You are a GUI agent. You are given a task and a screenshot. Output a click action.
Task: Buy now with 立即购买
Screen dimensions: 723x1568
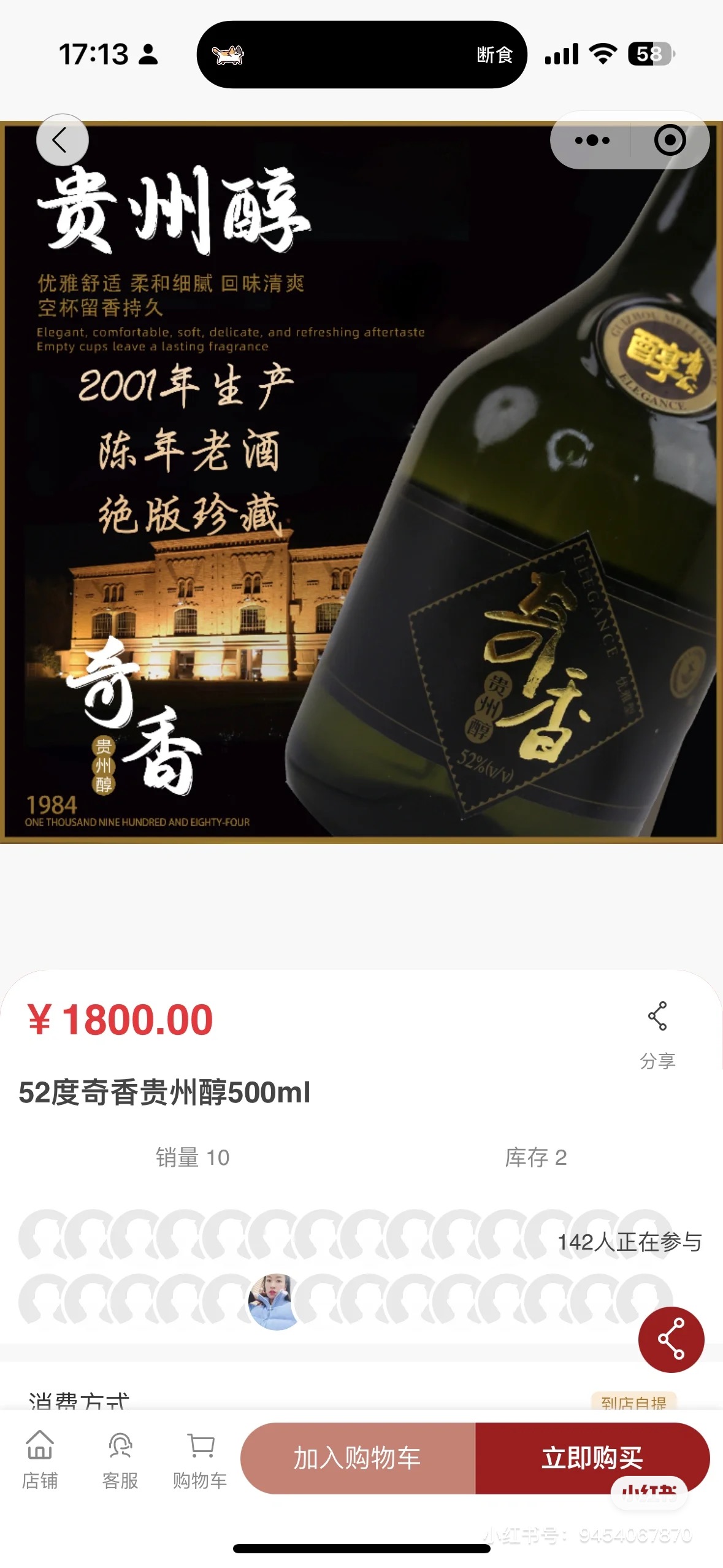(592, 1456)
